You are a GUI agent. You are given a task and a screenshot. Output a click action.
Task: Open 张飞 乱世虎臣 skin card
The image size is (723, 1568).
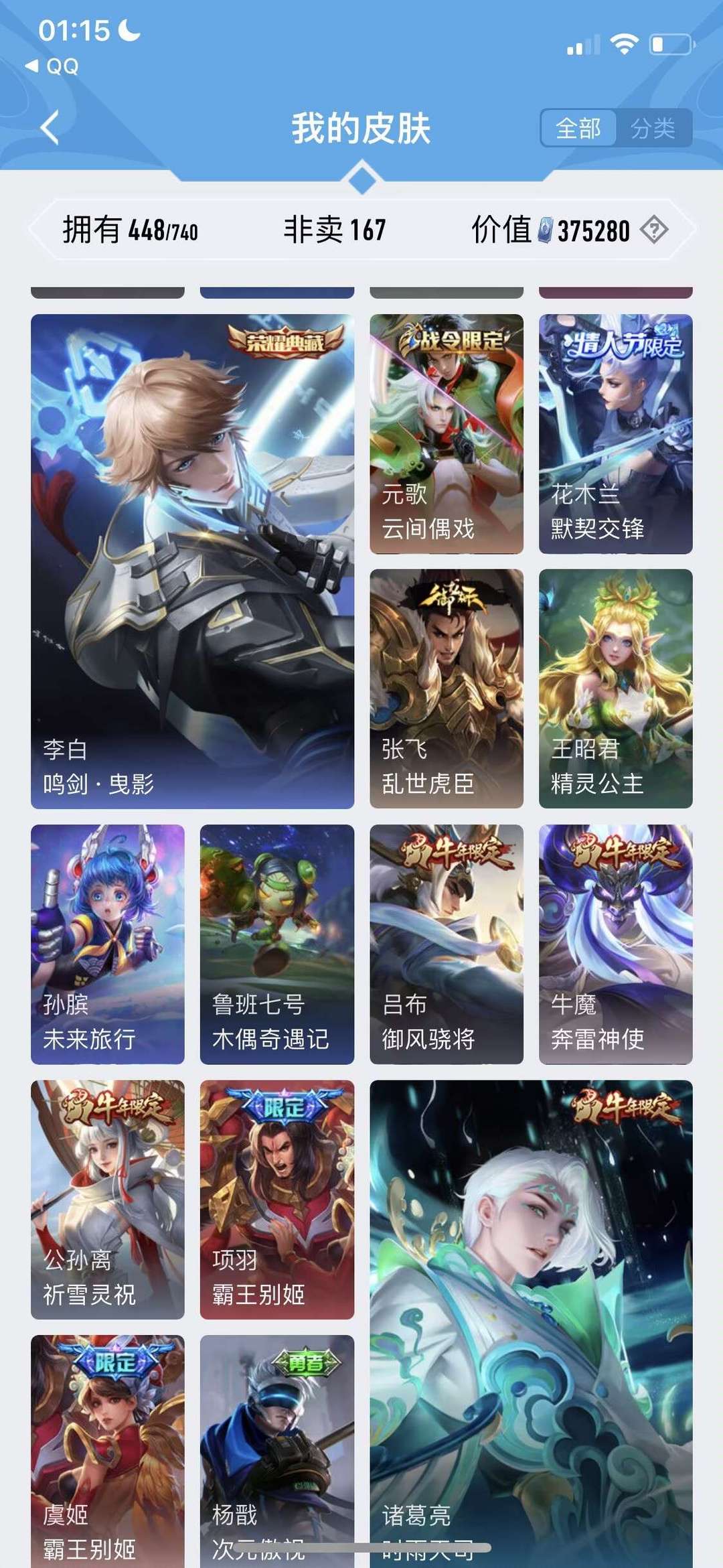[447, 689]
